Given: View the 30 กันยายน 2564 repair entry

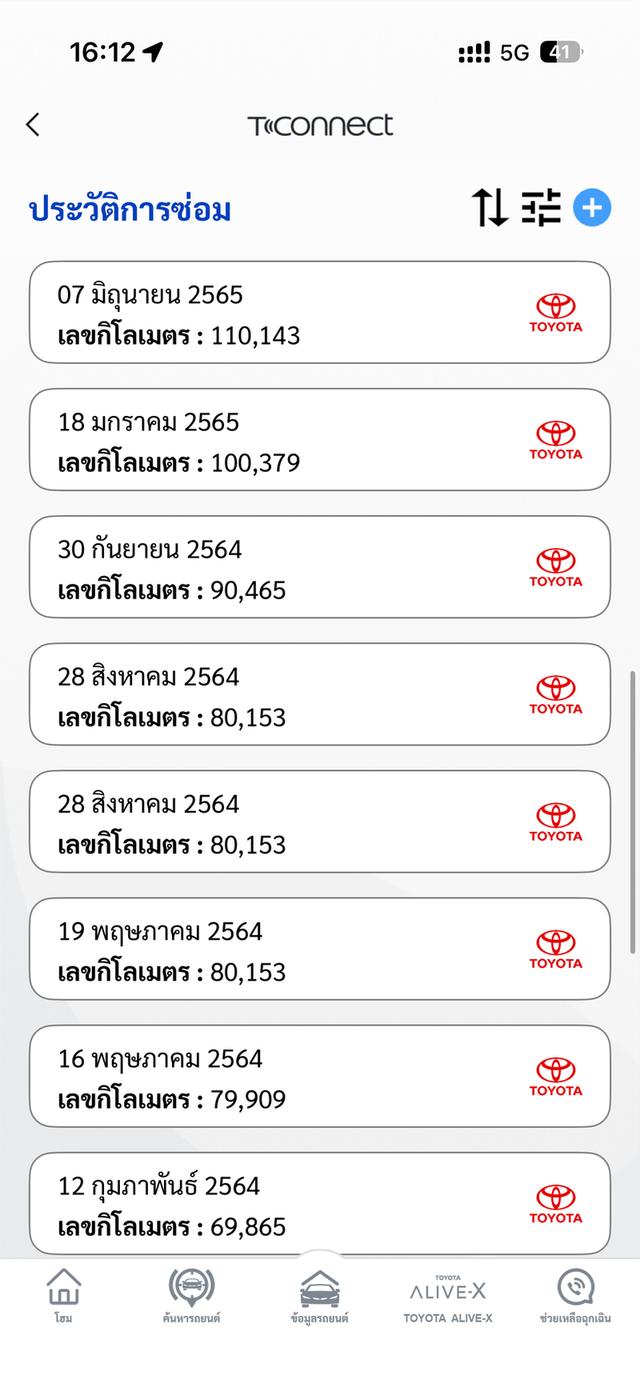Looking at the screenshot, I should click(x=319, y=567).
